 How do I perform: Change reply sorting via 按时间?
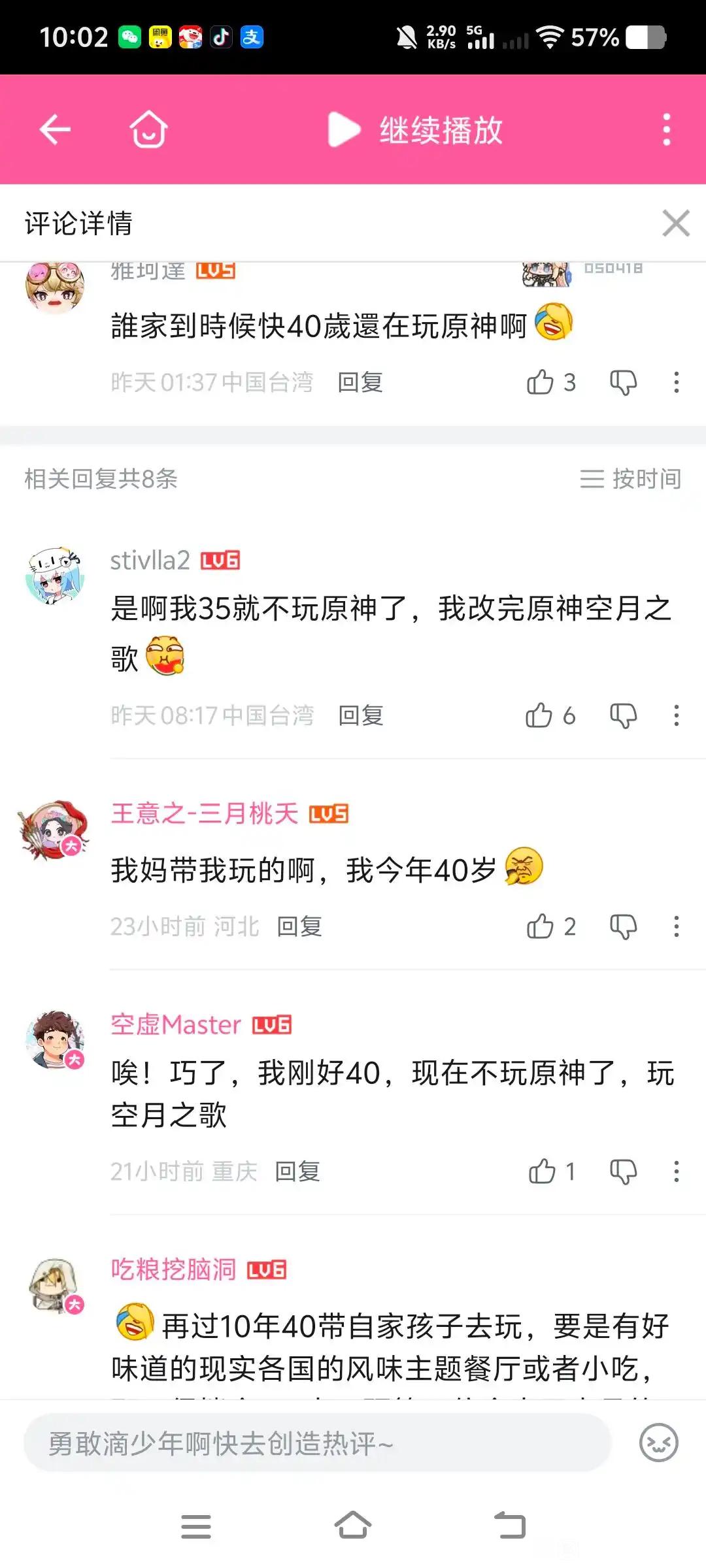630,479
